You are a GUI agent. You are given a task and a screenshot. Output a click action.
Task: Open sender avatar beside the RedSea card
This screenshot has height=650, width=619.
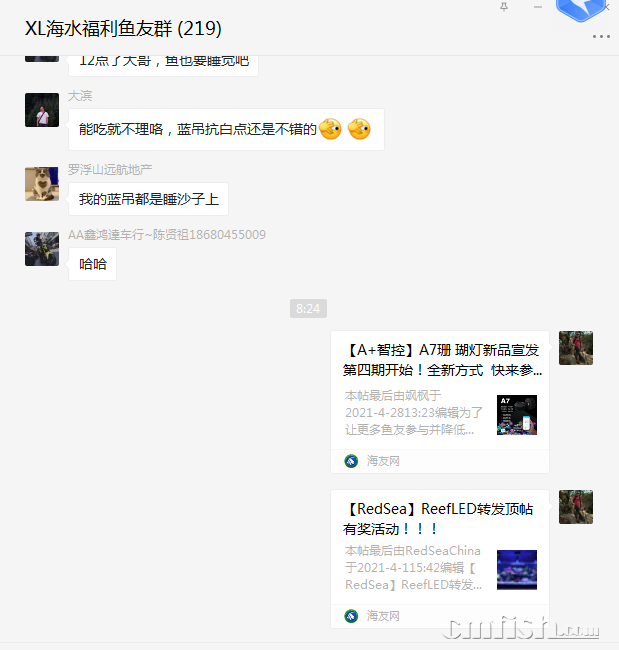pos(576,507)
